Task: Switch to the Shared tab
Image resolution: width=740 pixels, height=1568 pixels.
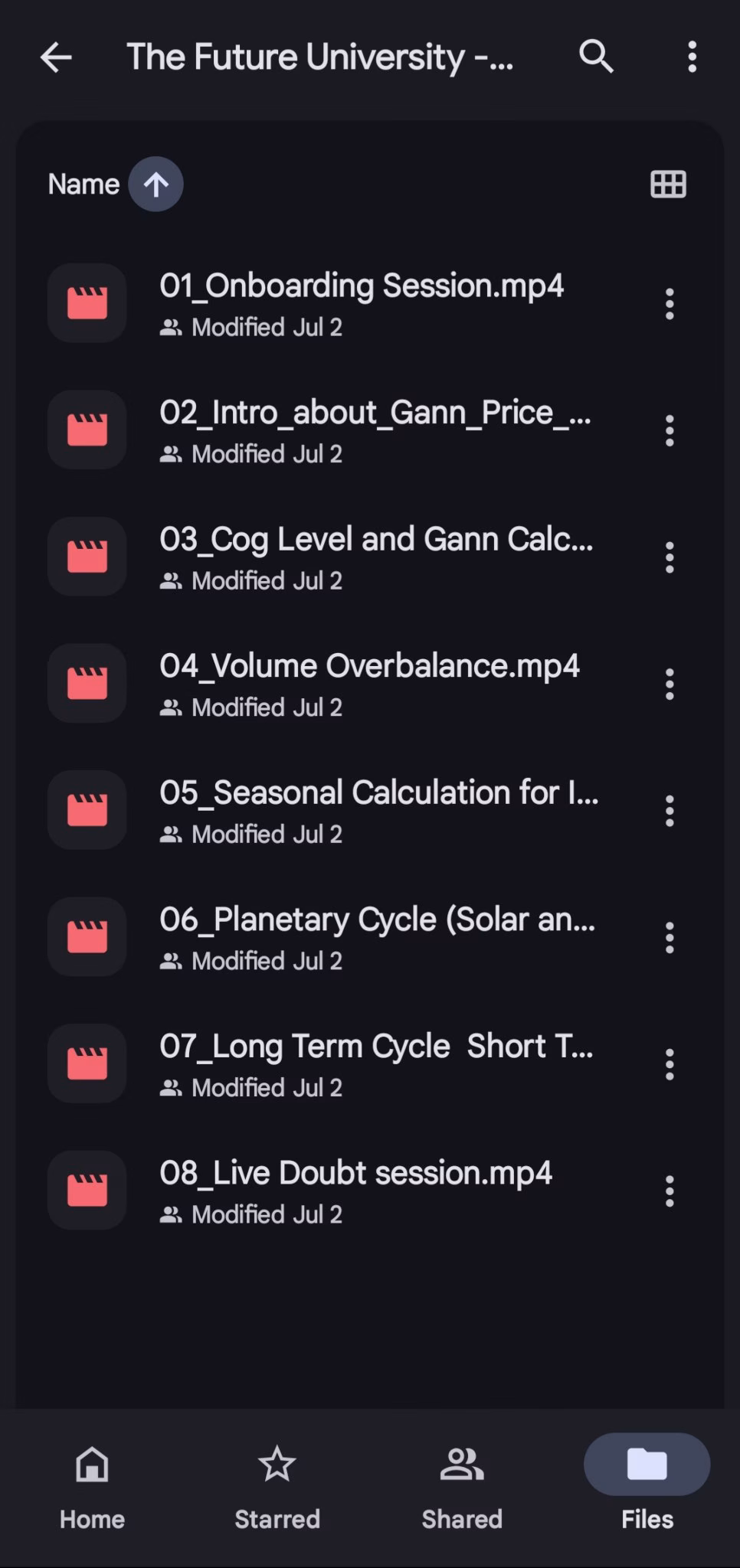Action: point(462,1487)
